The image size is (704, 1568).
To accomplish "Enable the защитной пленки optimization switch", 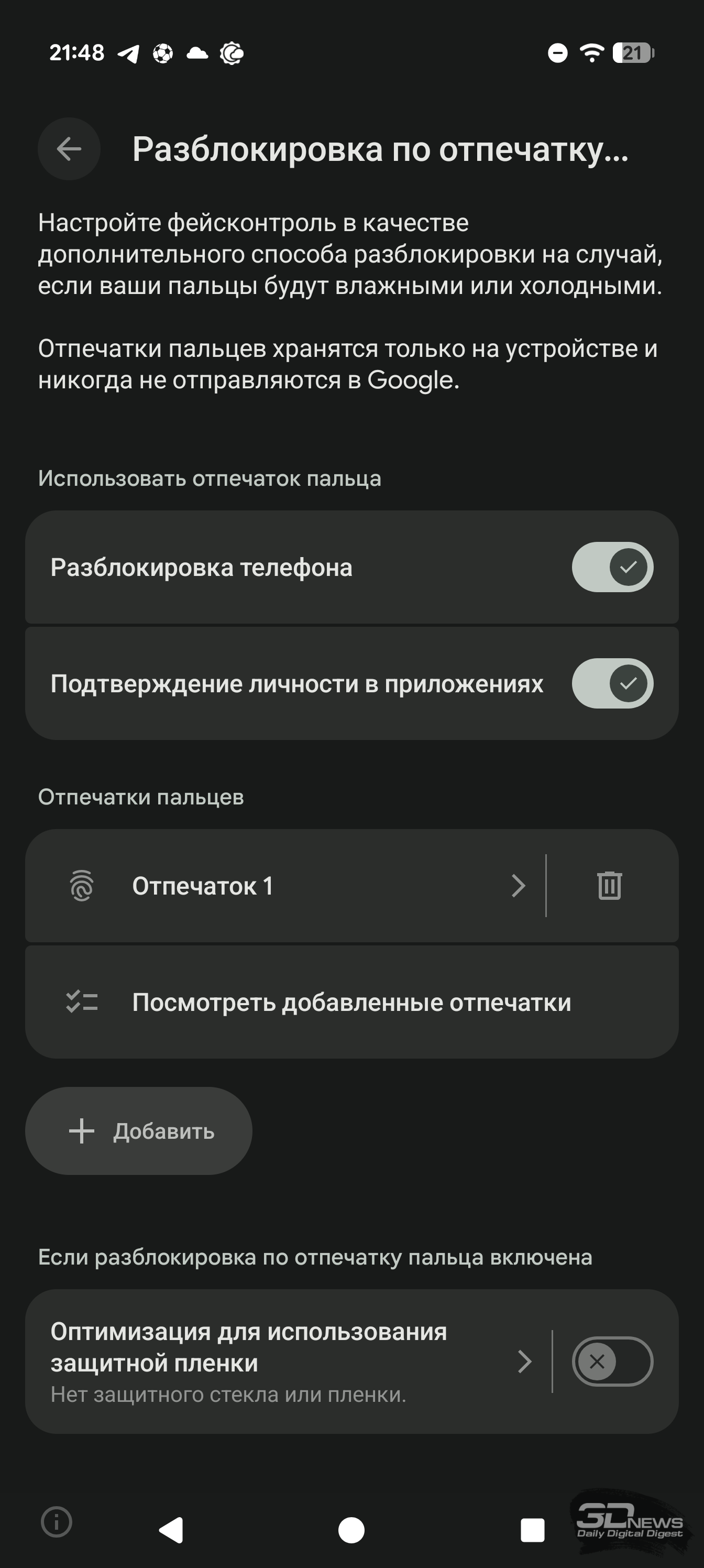I will [612, 1362].
